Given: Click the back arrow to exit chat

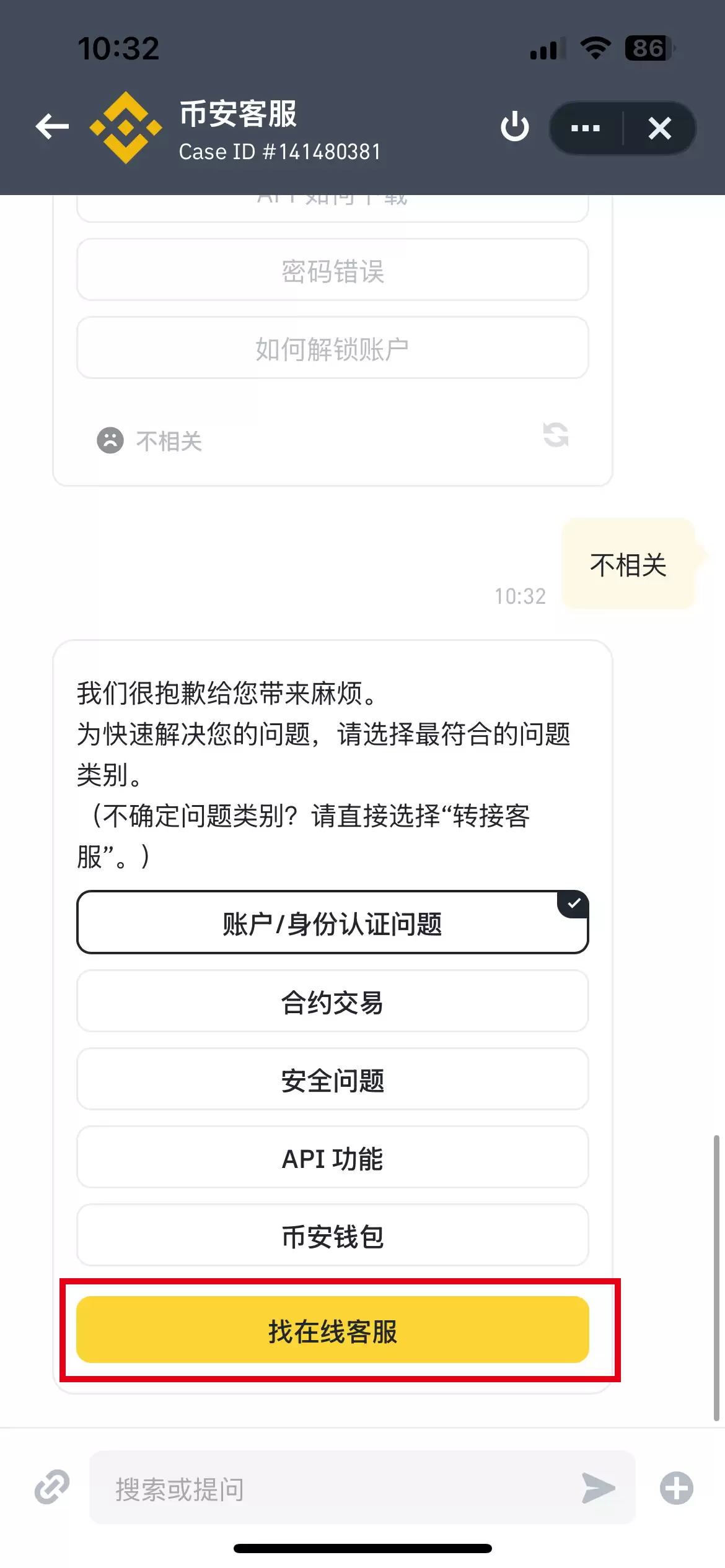Looking at the screenshot, I should click(x=51, y=127).
